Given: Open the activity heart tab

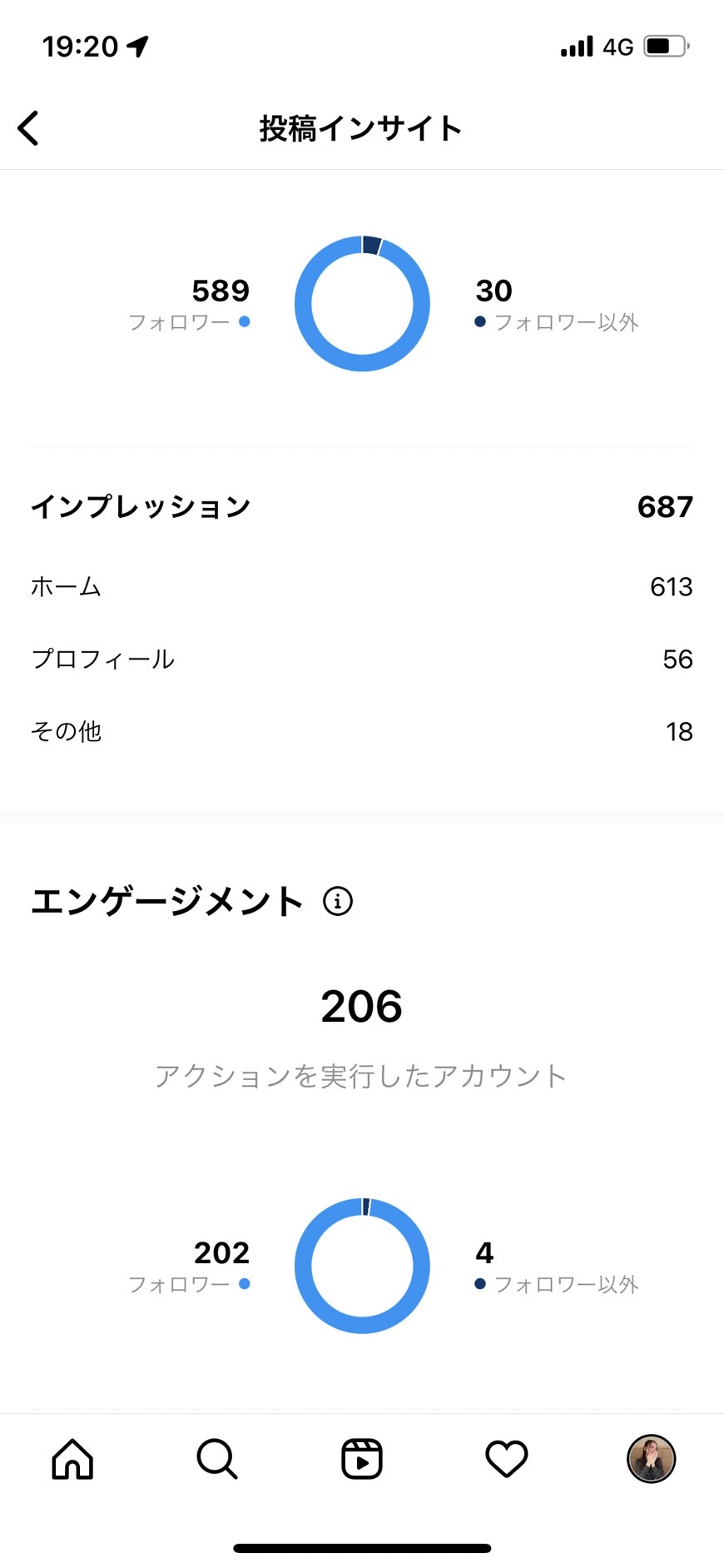Looking at the screenshot, I should pyautogui.click(x=507, y=1459).
